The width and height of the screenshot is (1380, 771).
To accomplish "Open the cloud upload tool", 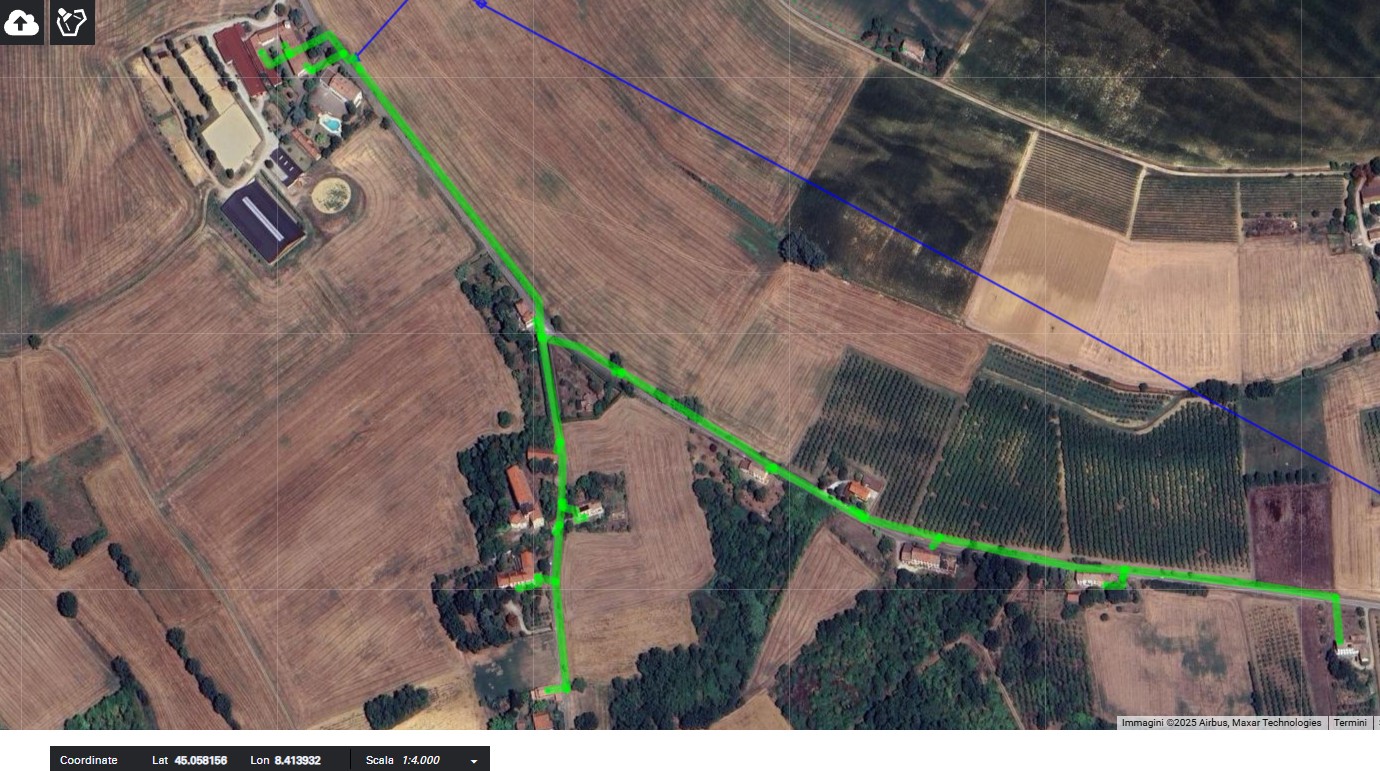I will point(21,22).
